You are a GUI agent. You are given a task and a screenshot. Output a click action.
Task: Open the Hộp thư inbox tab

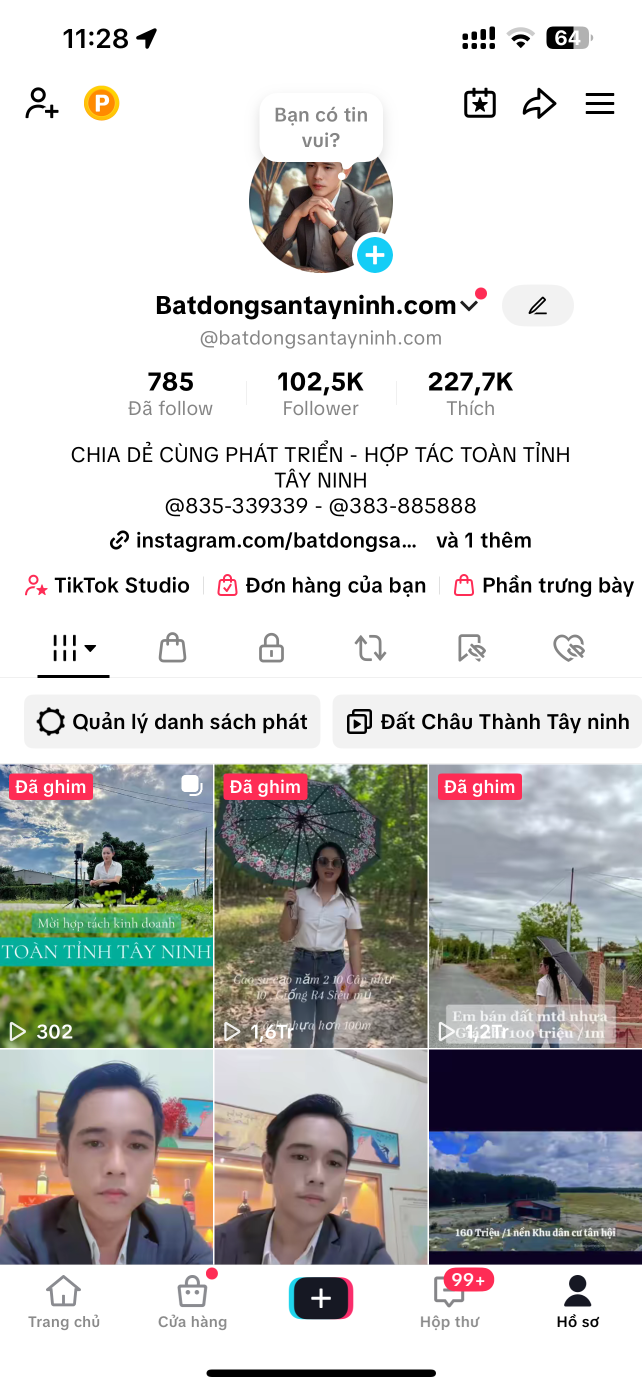coord(449,1302)
